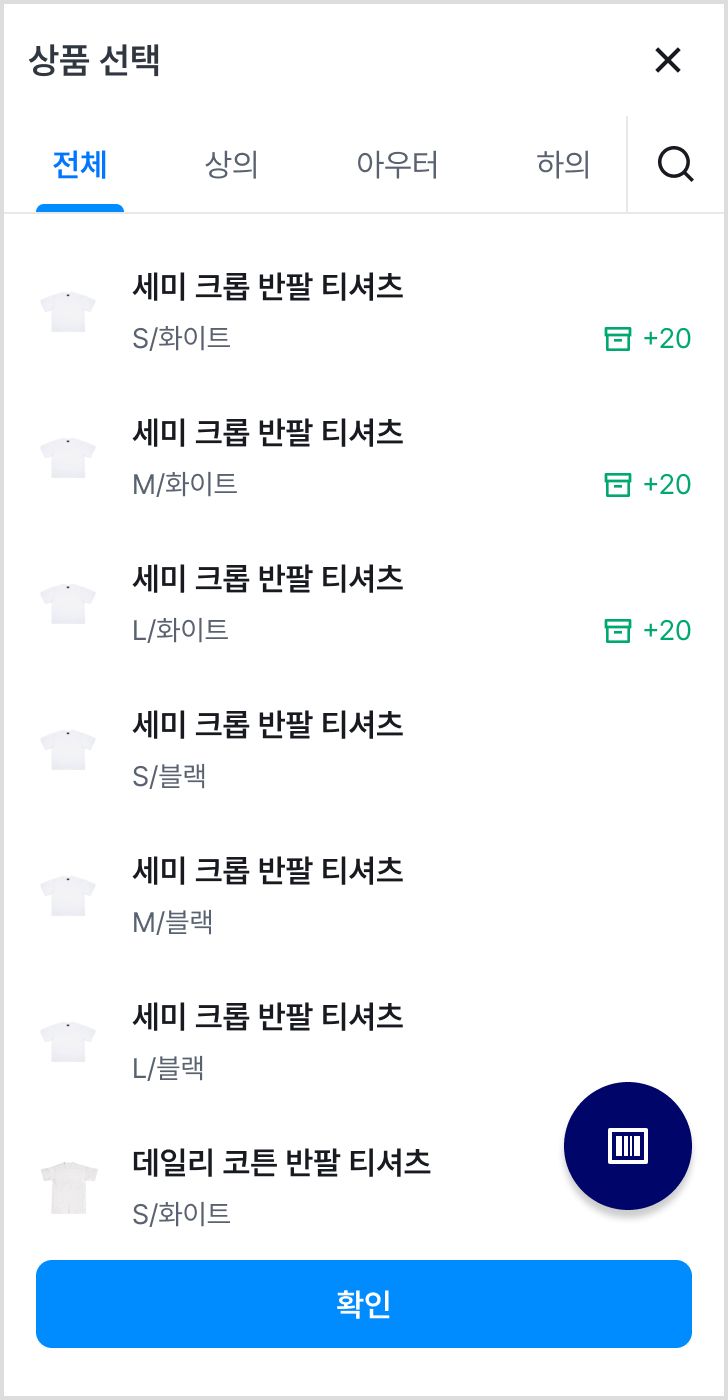Choose 세미 크롭 반팔 티셔츠 L/블랙
Screen dimensions: 728x1400
364,1042
